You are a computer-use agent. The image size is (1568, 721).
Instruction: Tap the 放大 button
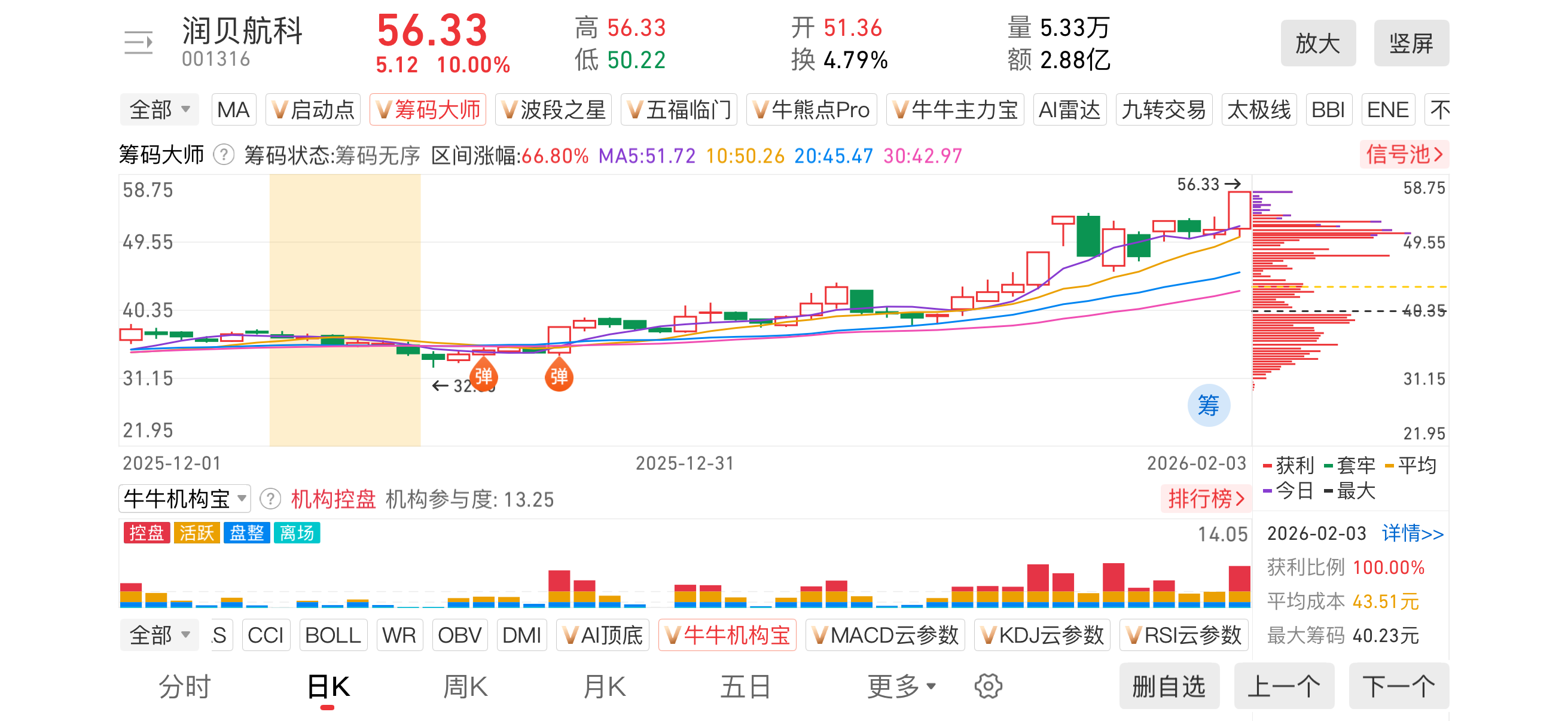click(x=1317, y=43)
